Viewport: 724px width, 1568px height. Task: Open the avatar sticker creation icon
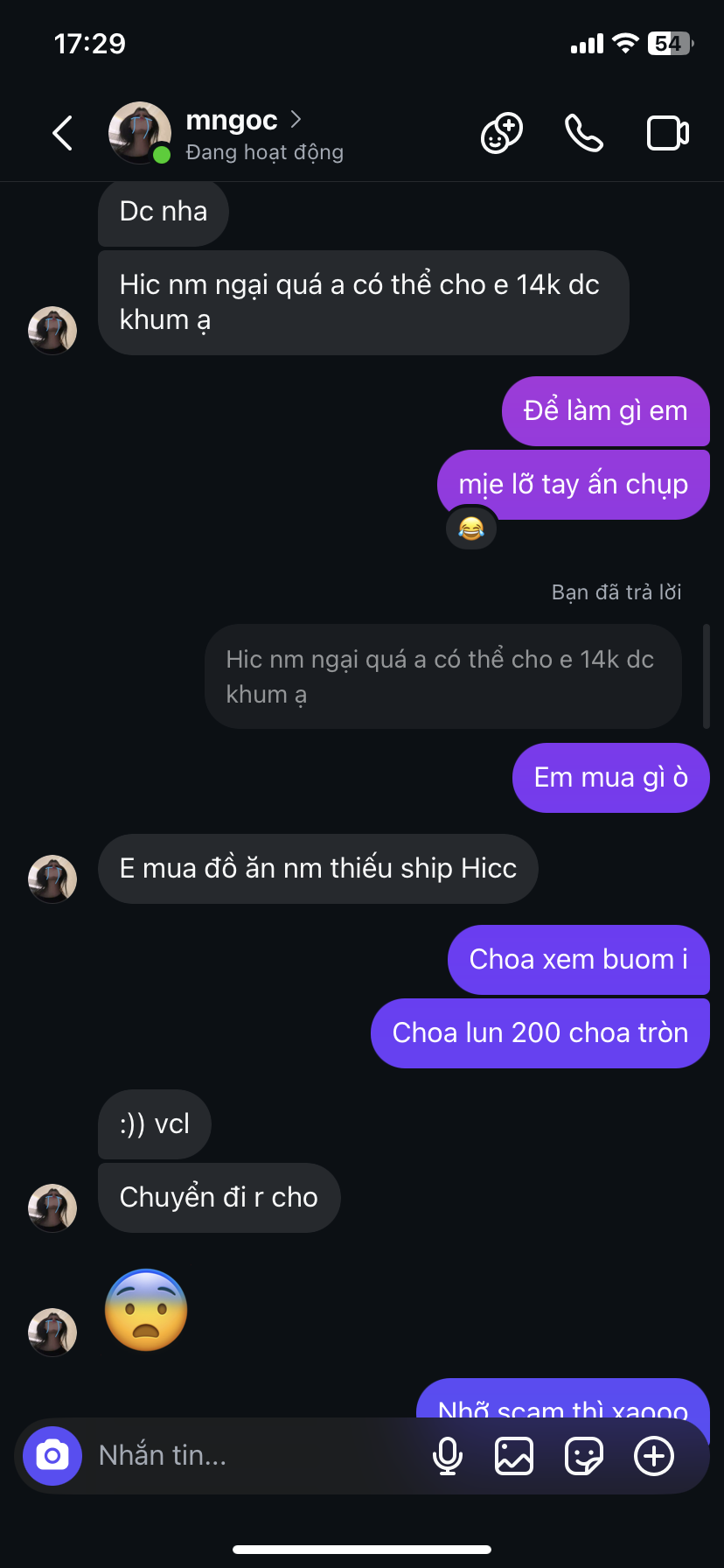[x=502, y=134]
